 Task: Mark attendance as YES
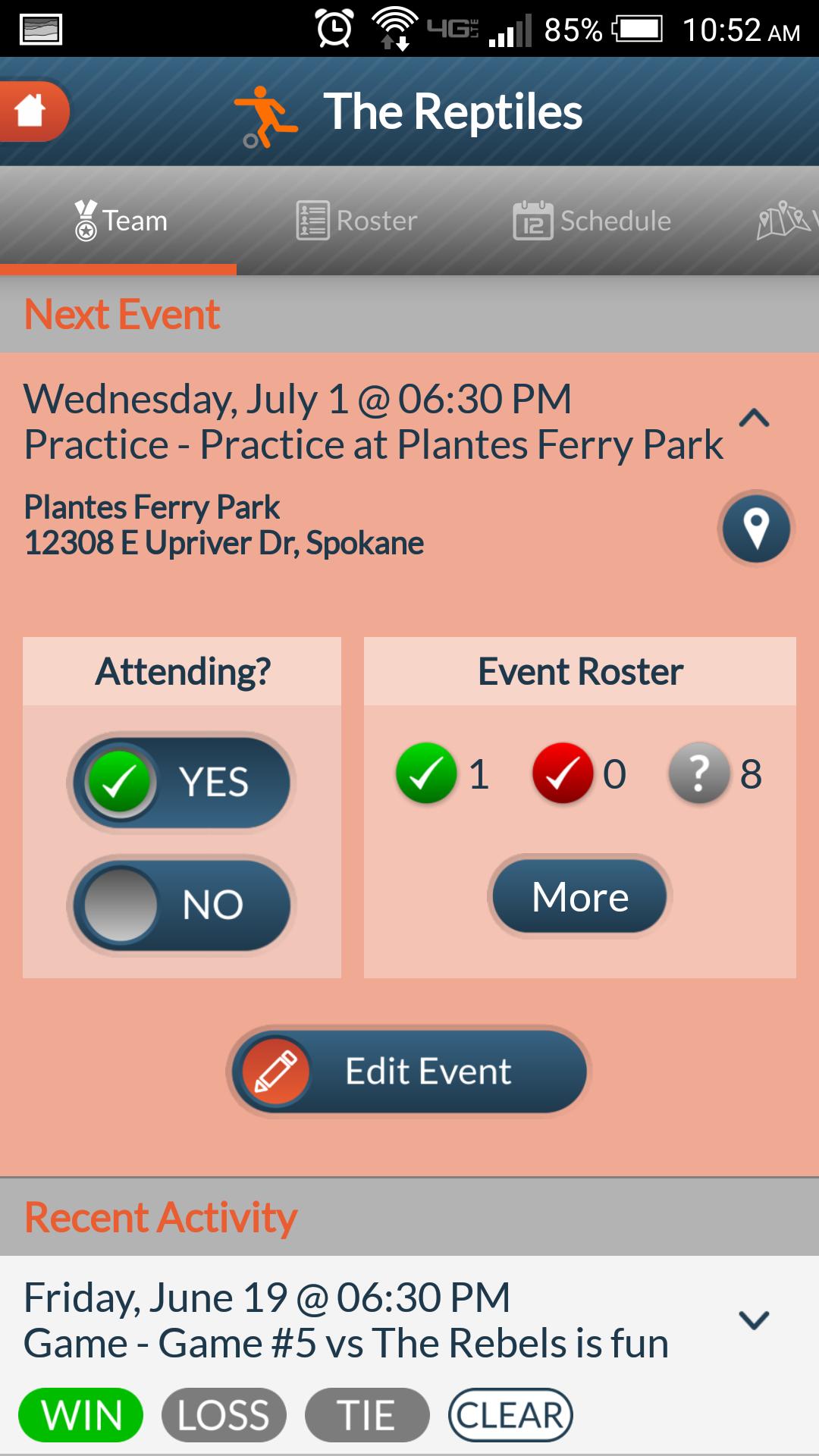click(x=182, y=782)
